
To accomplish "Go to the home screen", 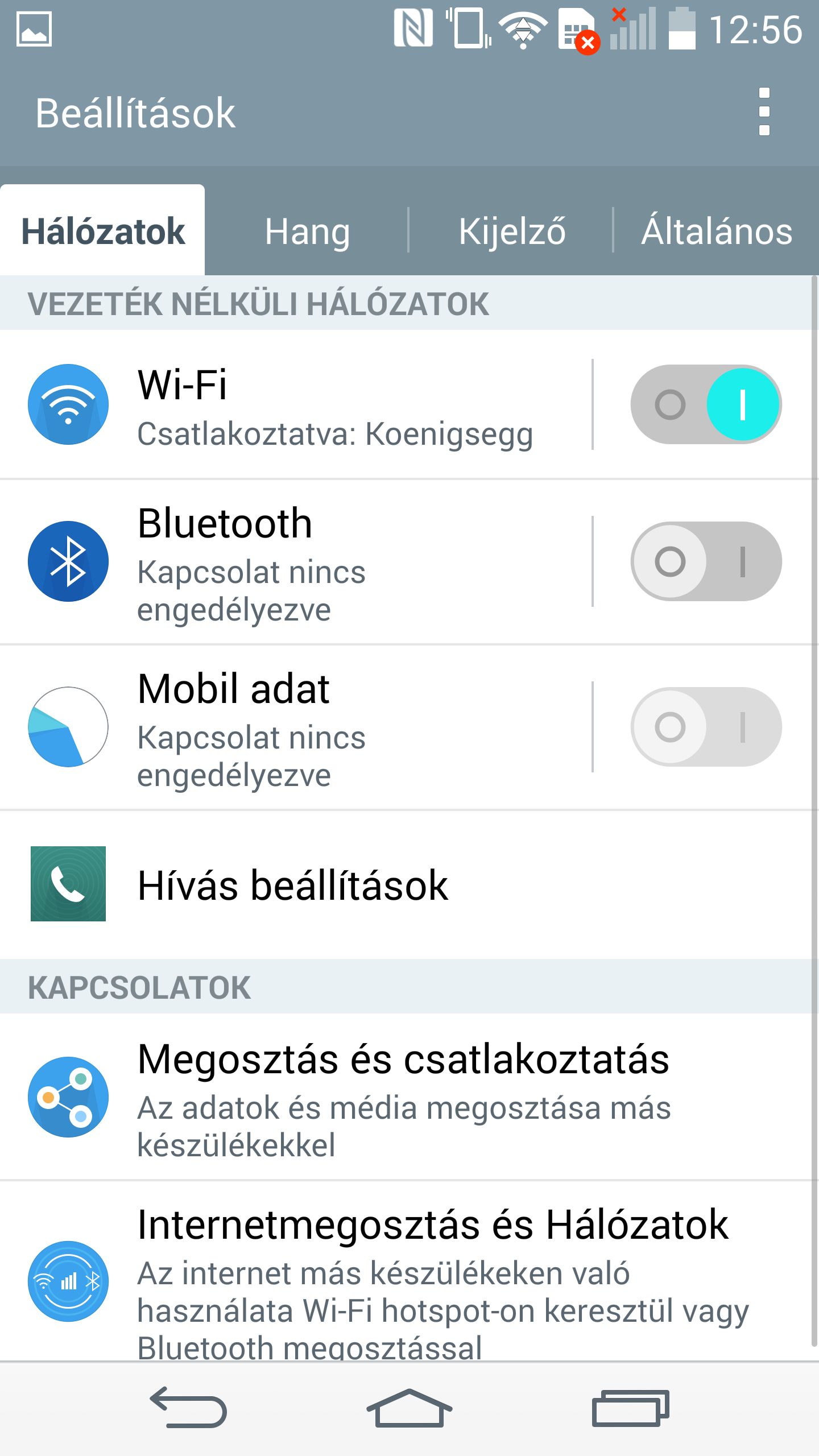I will point(409,1409).
